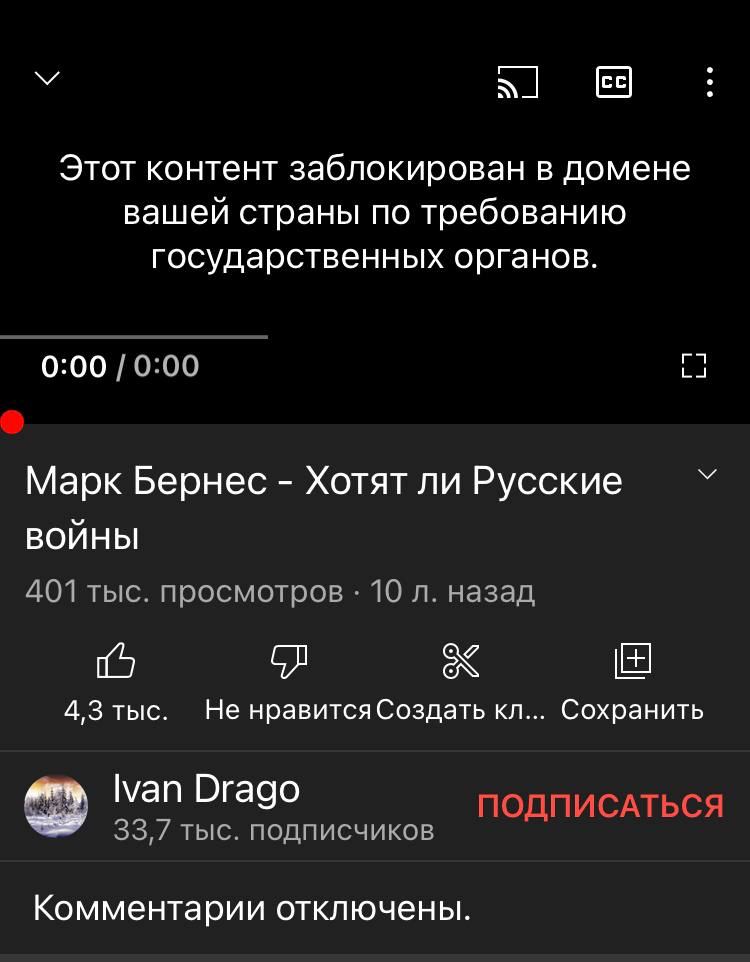Save the video with 'Сохранить'
This screenshot has height=962, width=750.
tap(632, 662)
